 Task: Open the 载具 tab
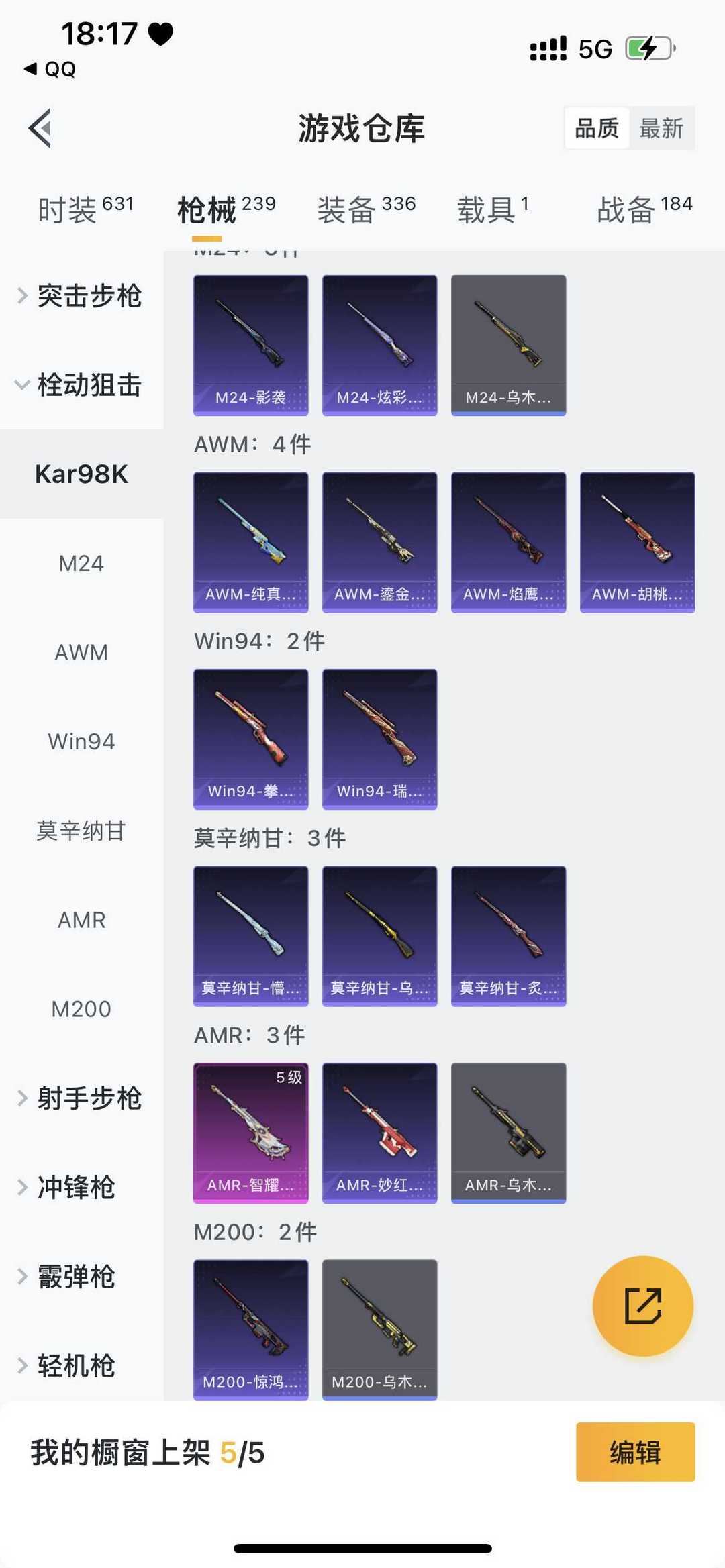point(493,210)
